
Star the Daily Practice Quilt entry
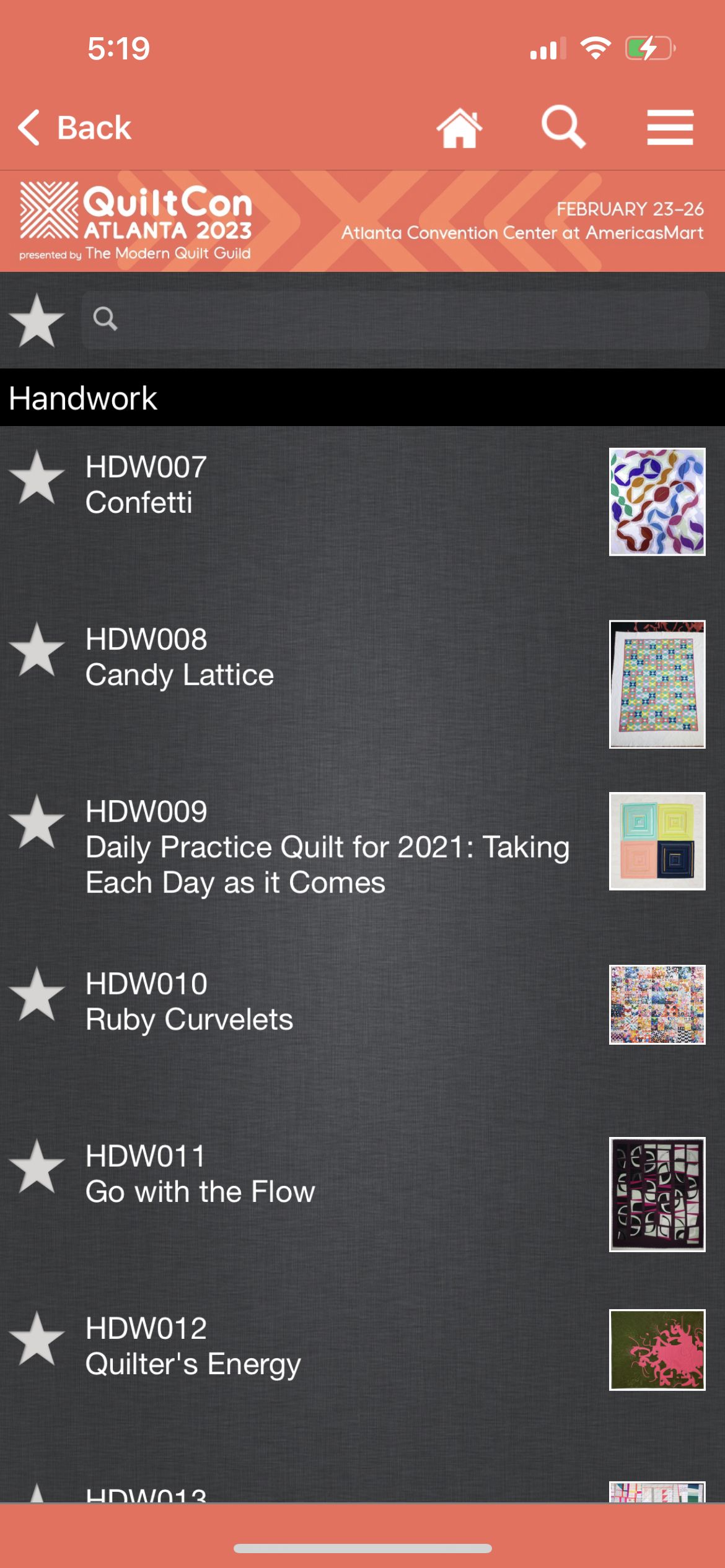[x=37, y=822]
